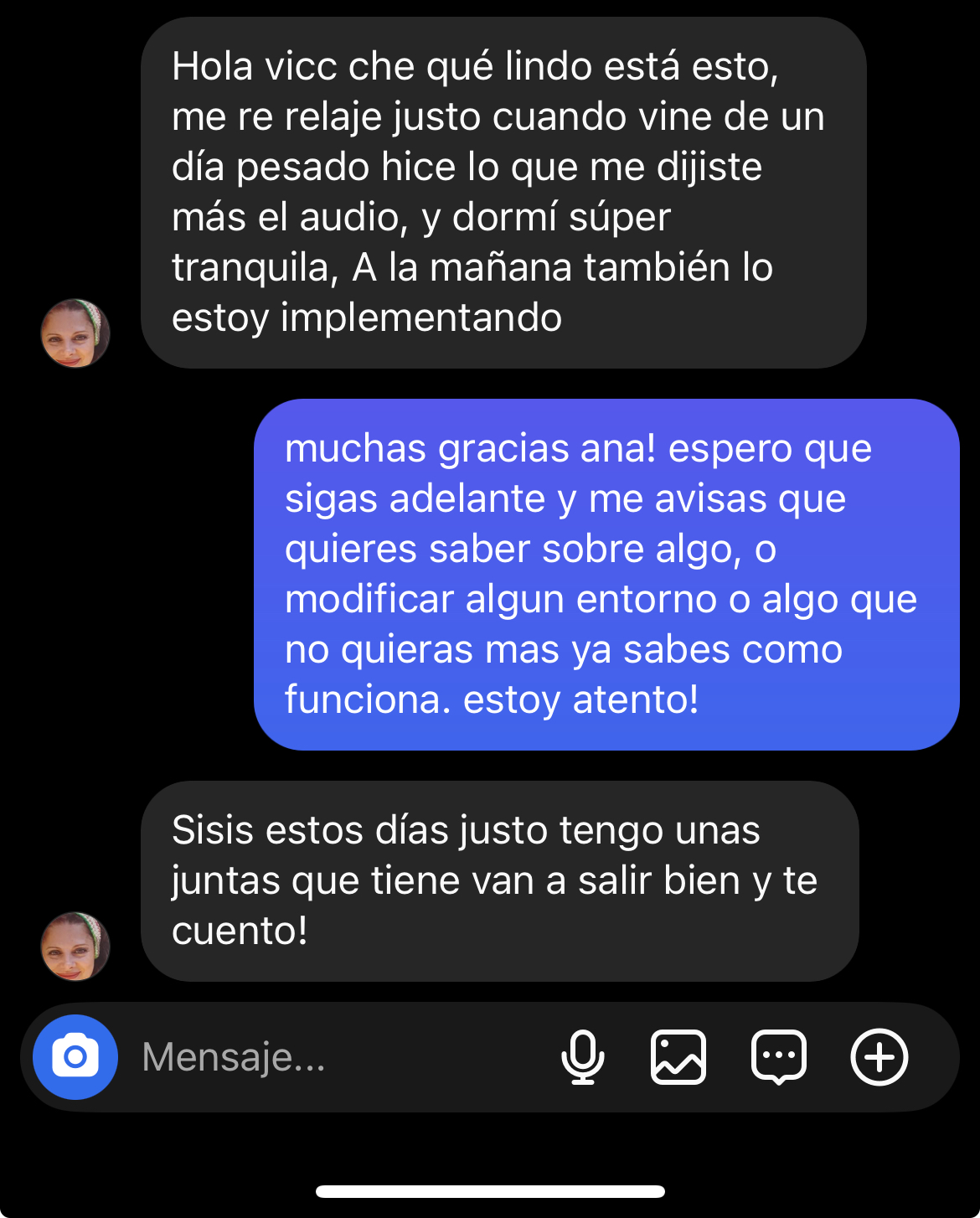Image resolution: width=980 pixels, height=1218 pixels.
Task: Record a voice message with the microphone
Action: point(582,1057)
